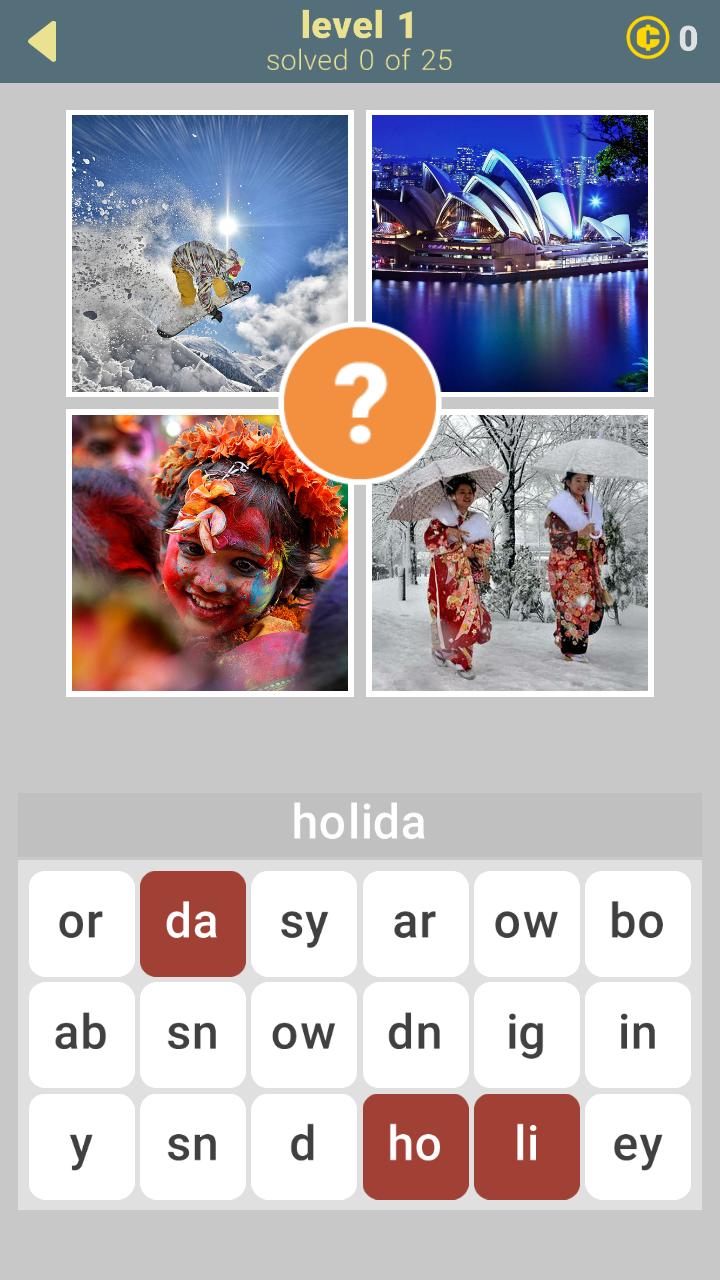
Task: Choose the "dn" tile
Action: pyautogui.click(x=415, y=1034)
